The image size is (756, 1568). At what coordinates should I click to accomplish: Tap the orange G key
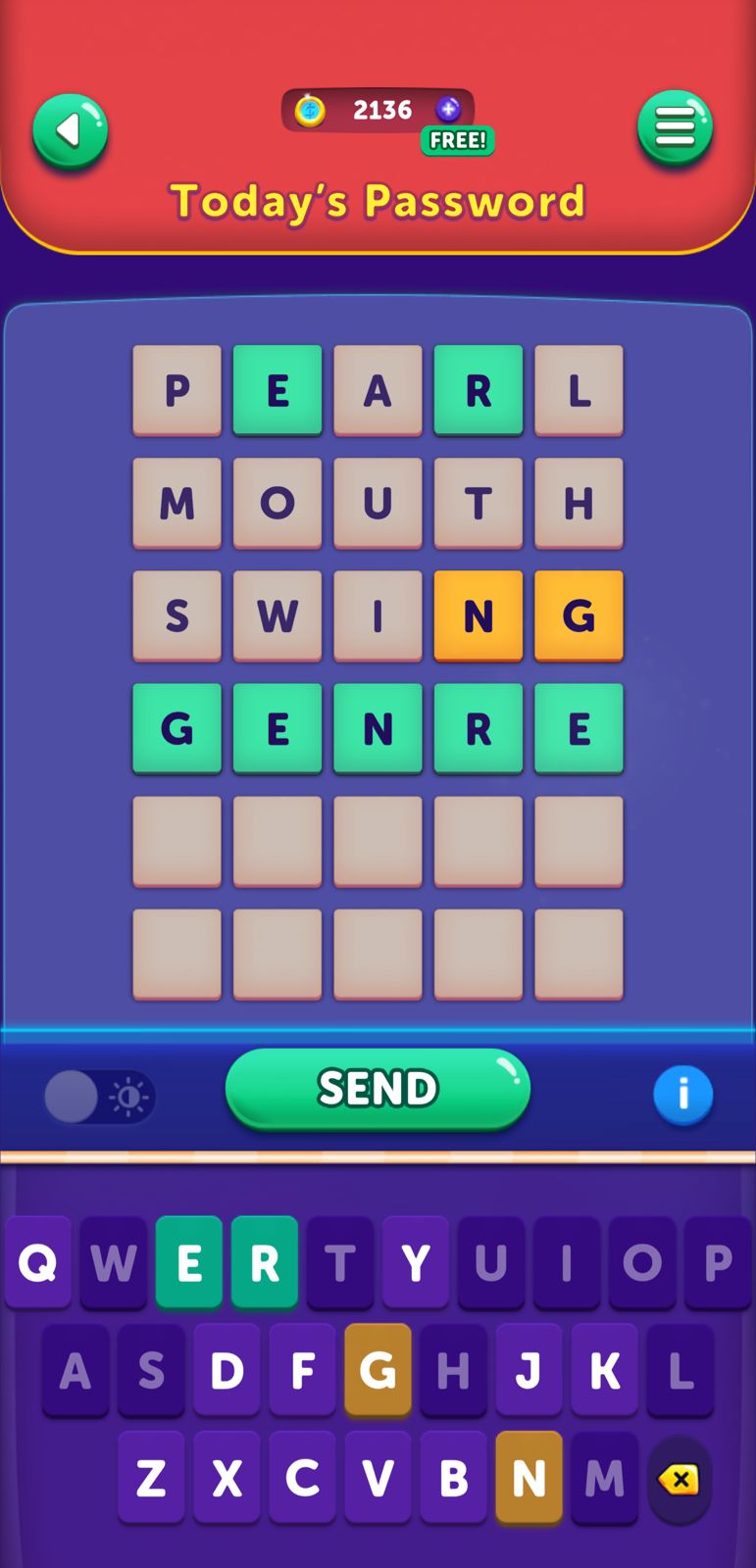[x=378, y=1370]
